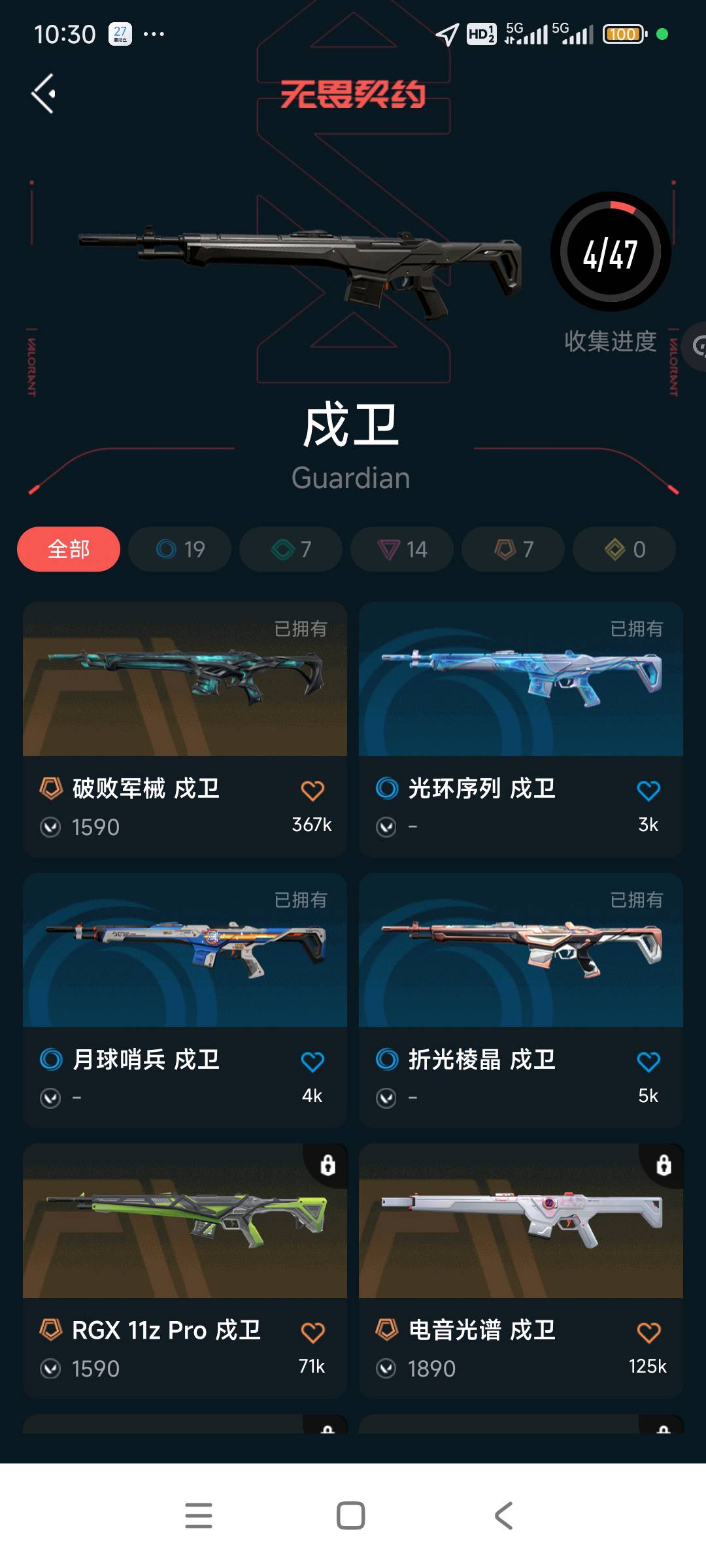The image size is (706, 1568).
Task: Like the 月球哨兵 戍卫 skin
Action: [x=312, y=1062]
